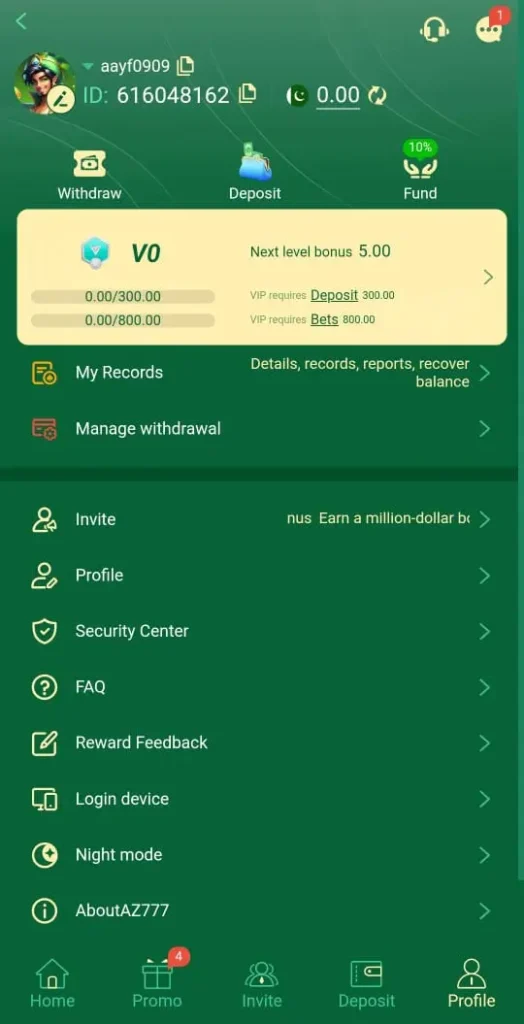The height and width of the screenshot is (1024, 524).
Task: Edit the profile avatar
Action: tap(61, 100)
